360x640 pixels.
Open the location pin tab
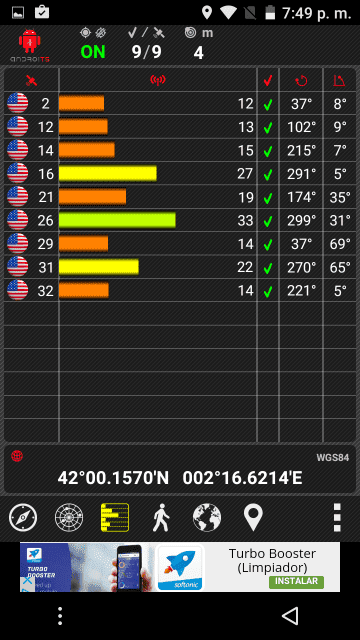253,518
